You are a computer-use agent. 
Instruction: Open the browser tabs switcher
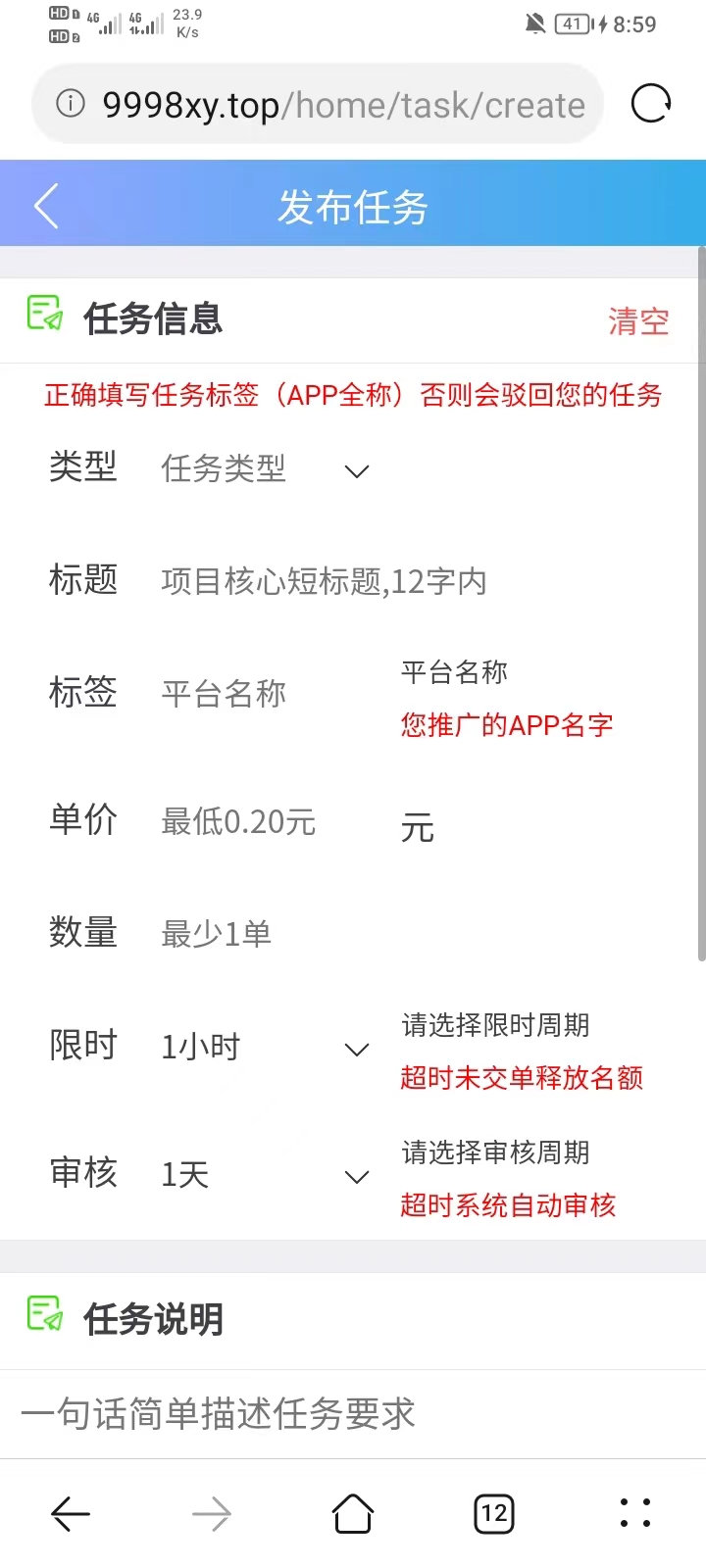[x=494, y=1514]
